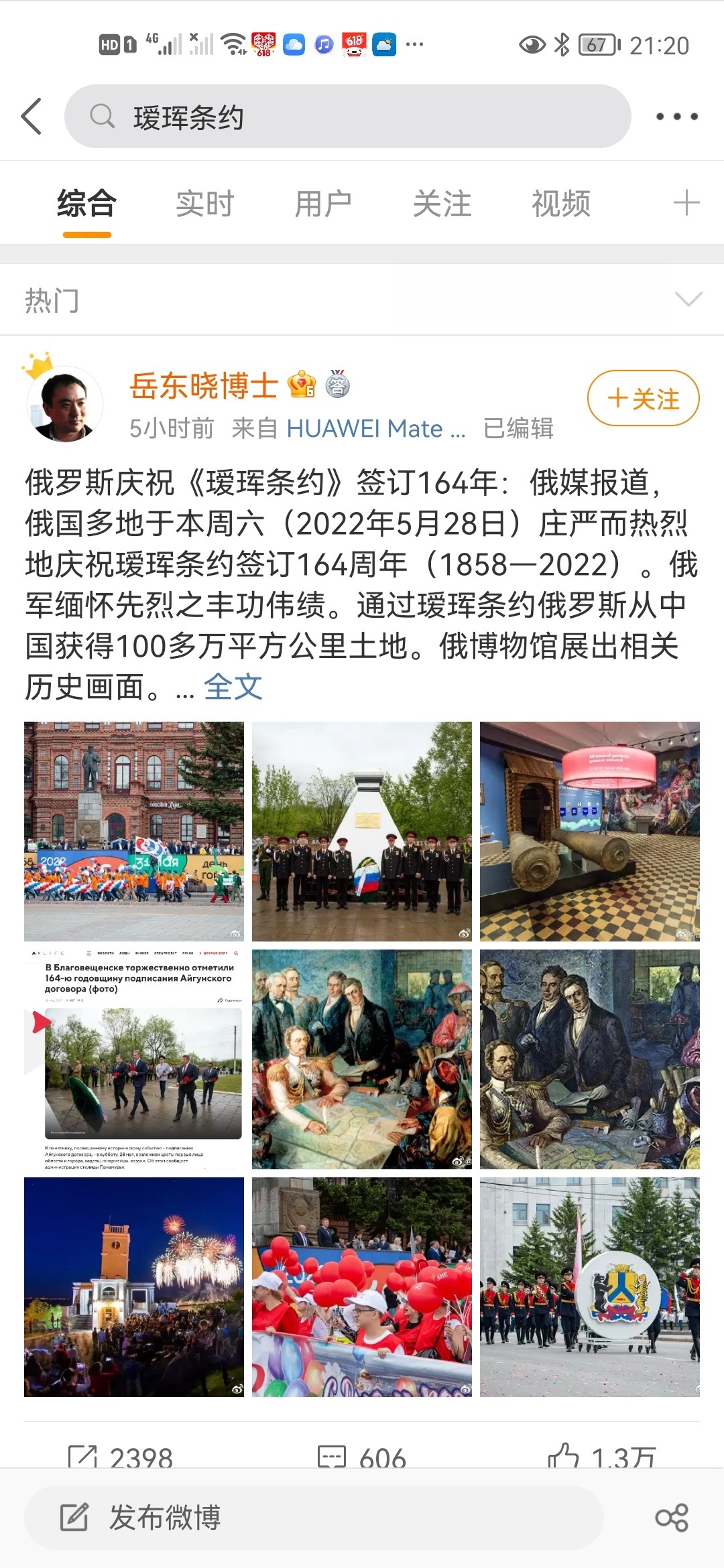Viewport: 724px width, 1568px height.
Task: Expand the 热门 dropdown chevron
Action: (x=688, y=300)
